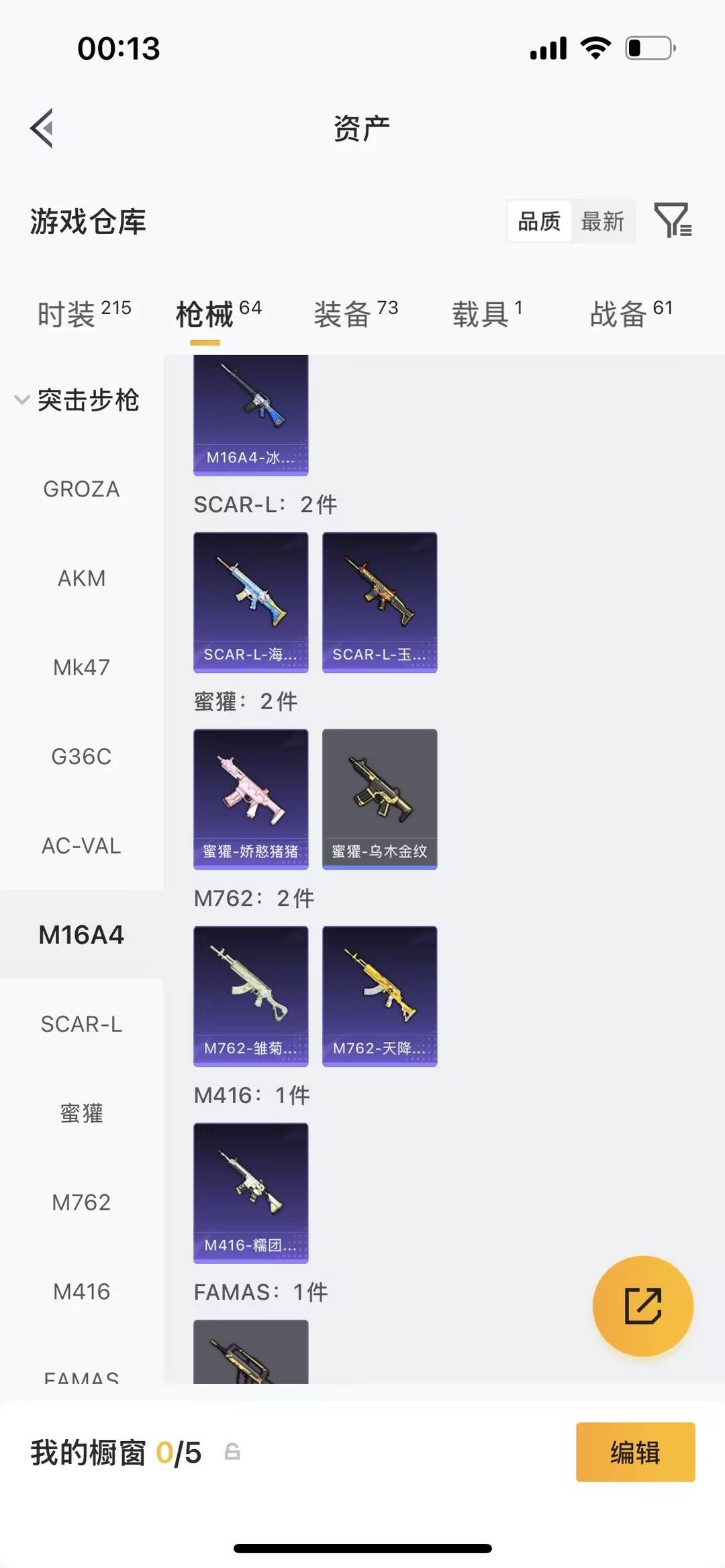Open the M762-天降 skin card
Viewport: 725px width, 1568px height.
tap(379, 996)
